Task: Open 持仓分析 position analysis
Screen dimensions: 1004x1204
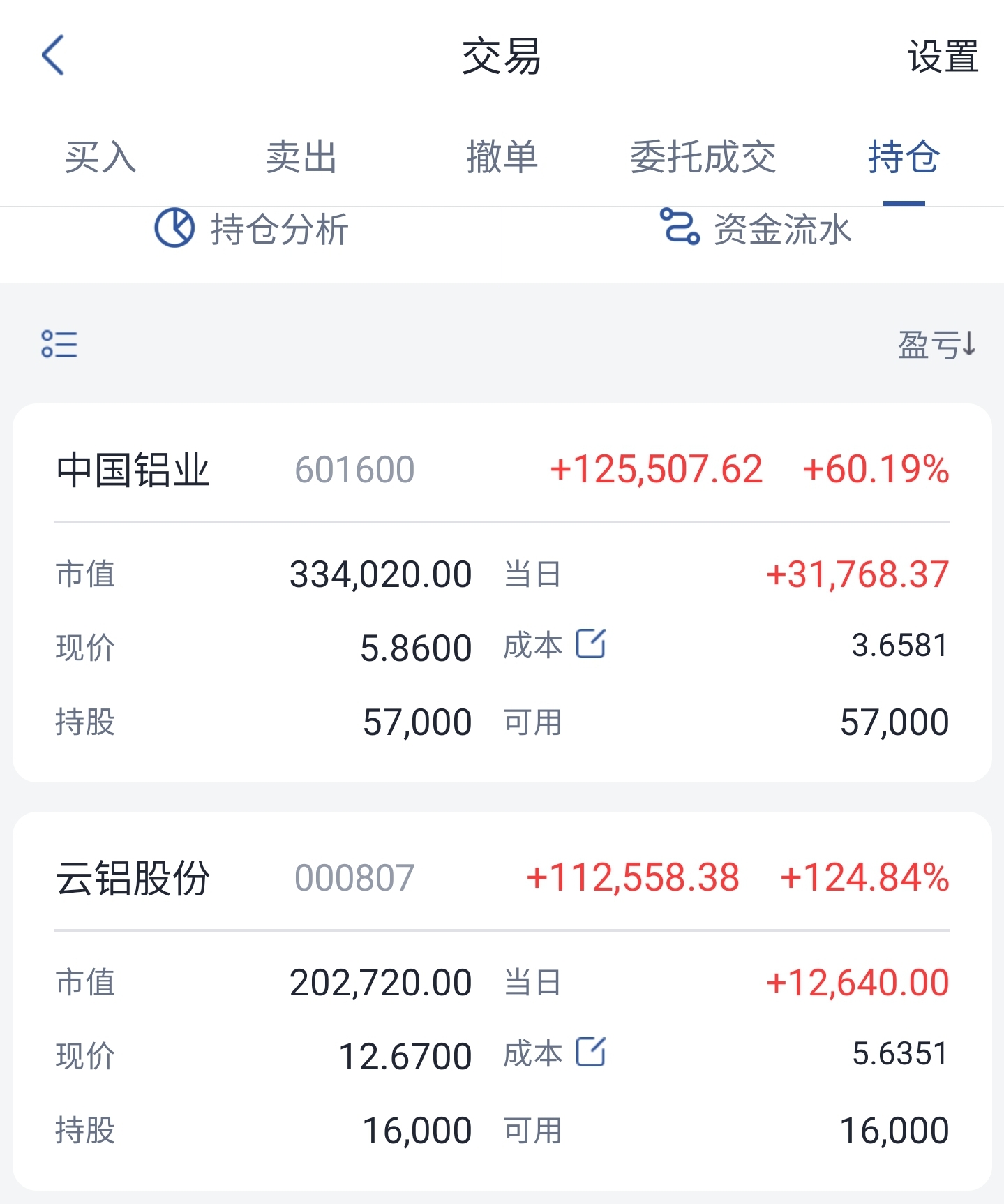Action: (251, 230)
